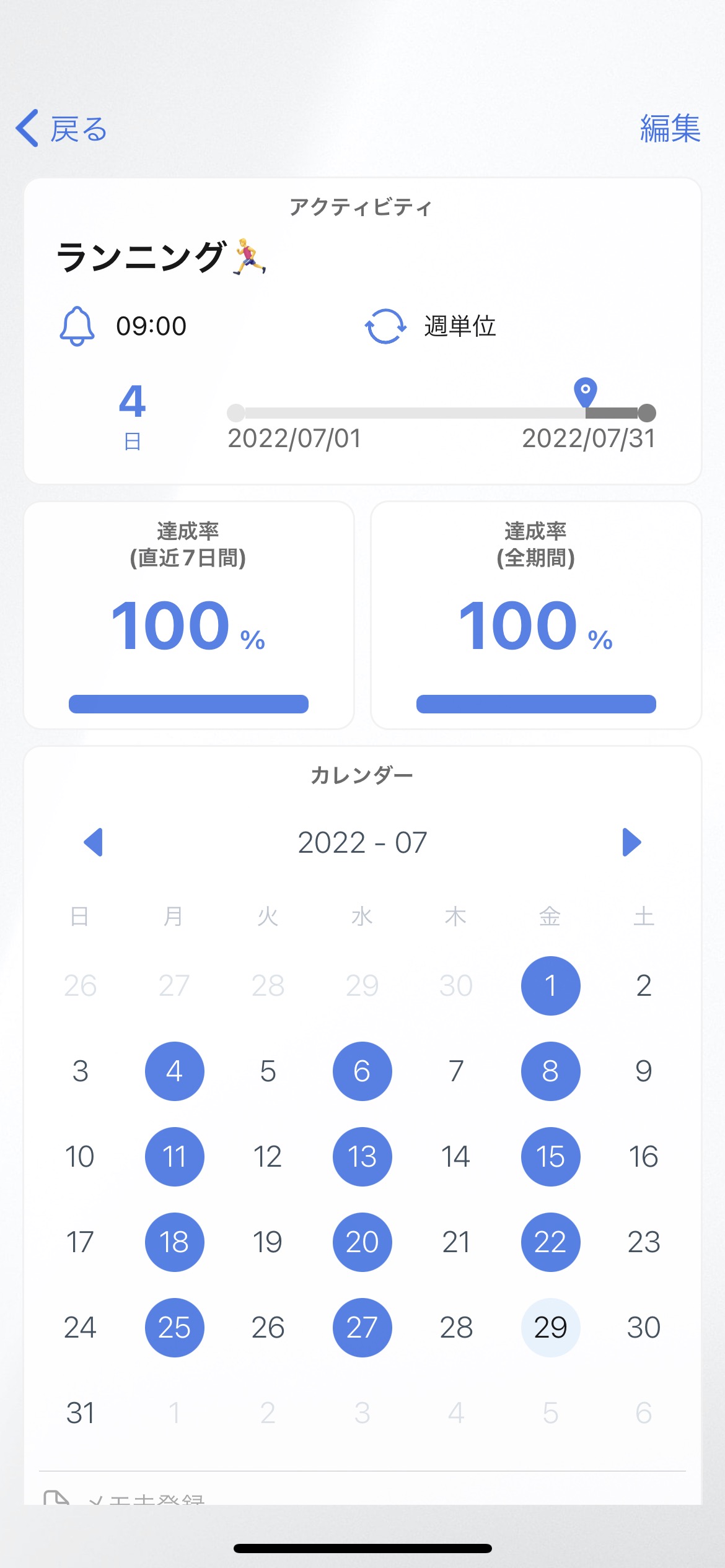Tap July 31 in the calendar
The image size is (725, 1568).
(x=80, y=1413)
